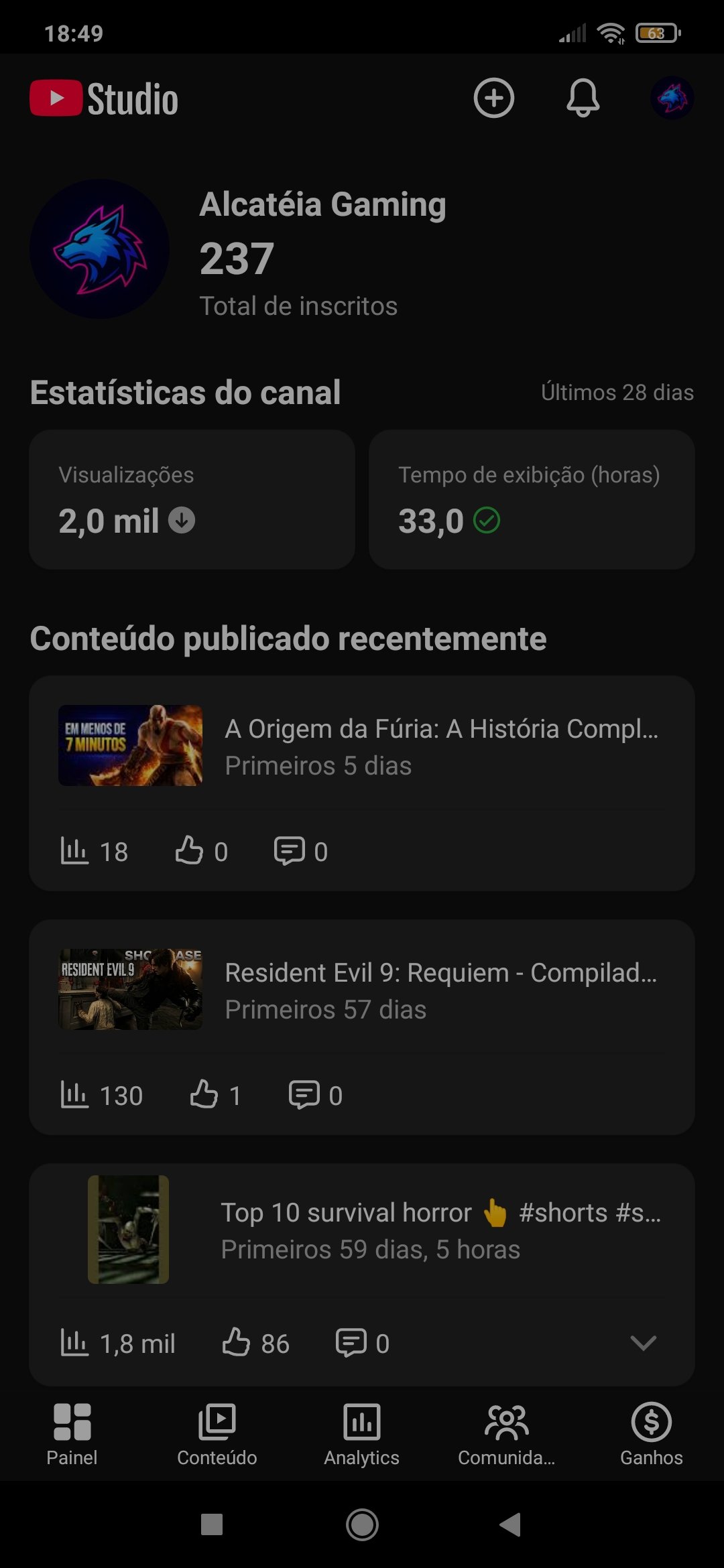Open comments icon on A Origem da Fúria video
Viewport: 724px width, 1568px height.
[290, 850]
